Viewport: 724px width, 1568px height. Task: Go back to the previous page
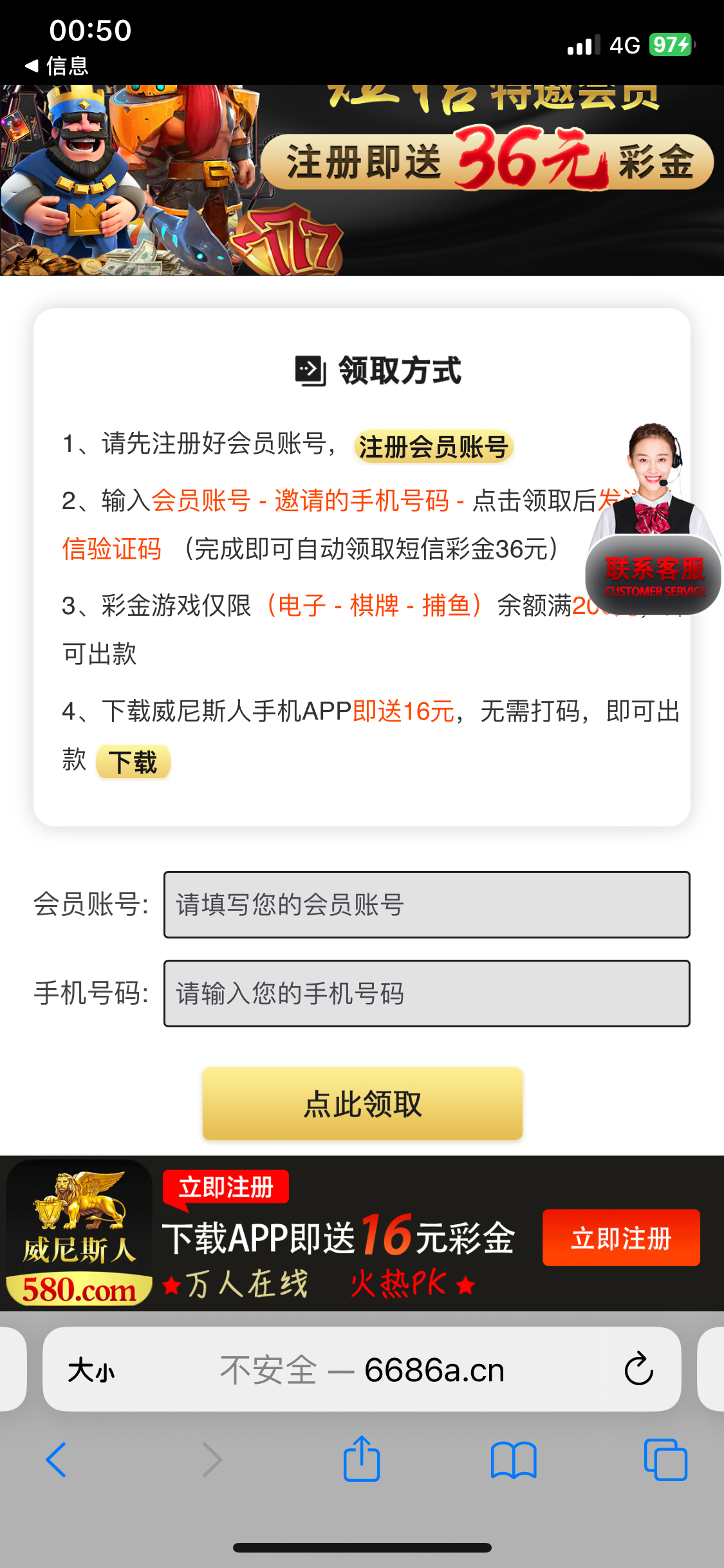point(57,1460)
